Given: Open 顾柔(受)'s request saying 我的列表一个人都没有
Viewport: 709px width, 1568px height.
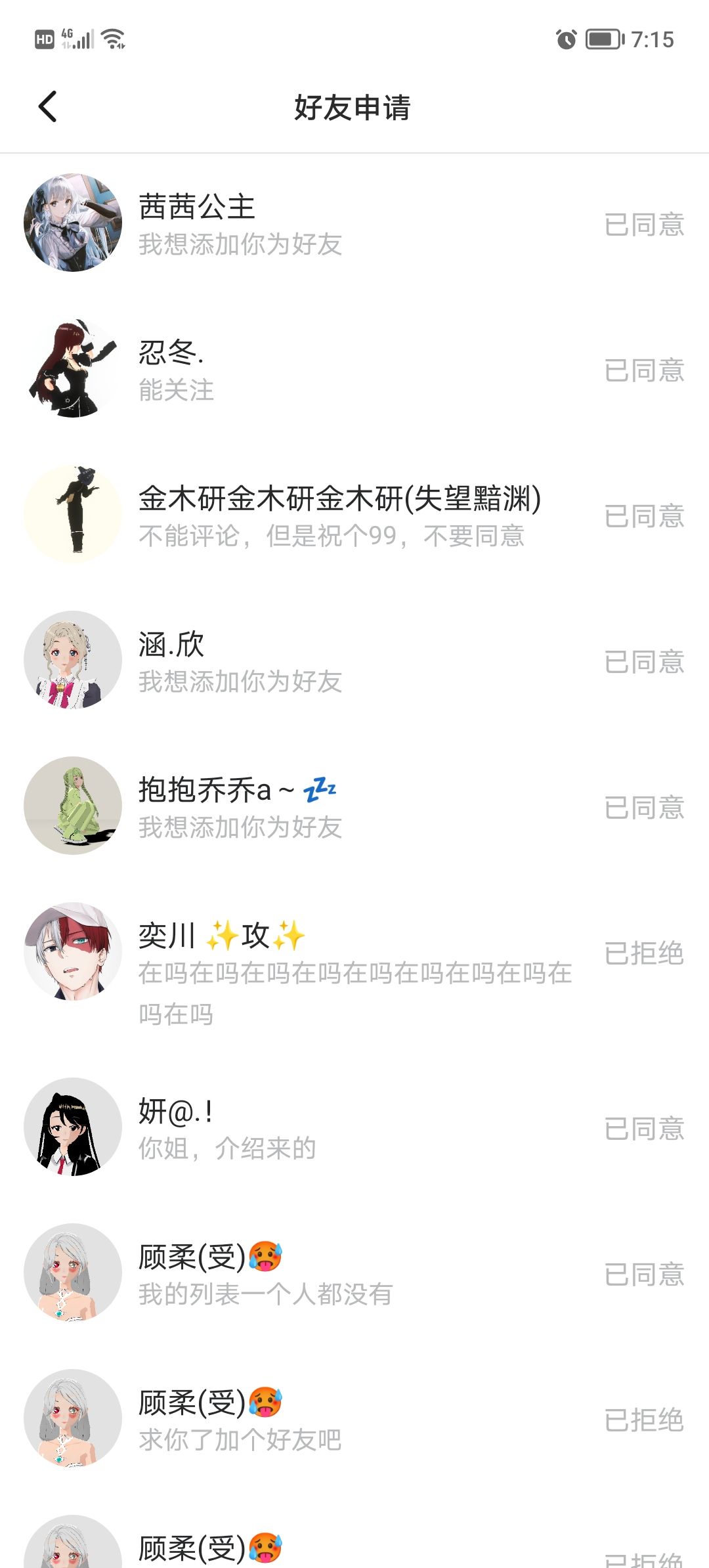Looking at the screenshot, I should pos(354,1274).
